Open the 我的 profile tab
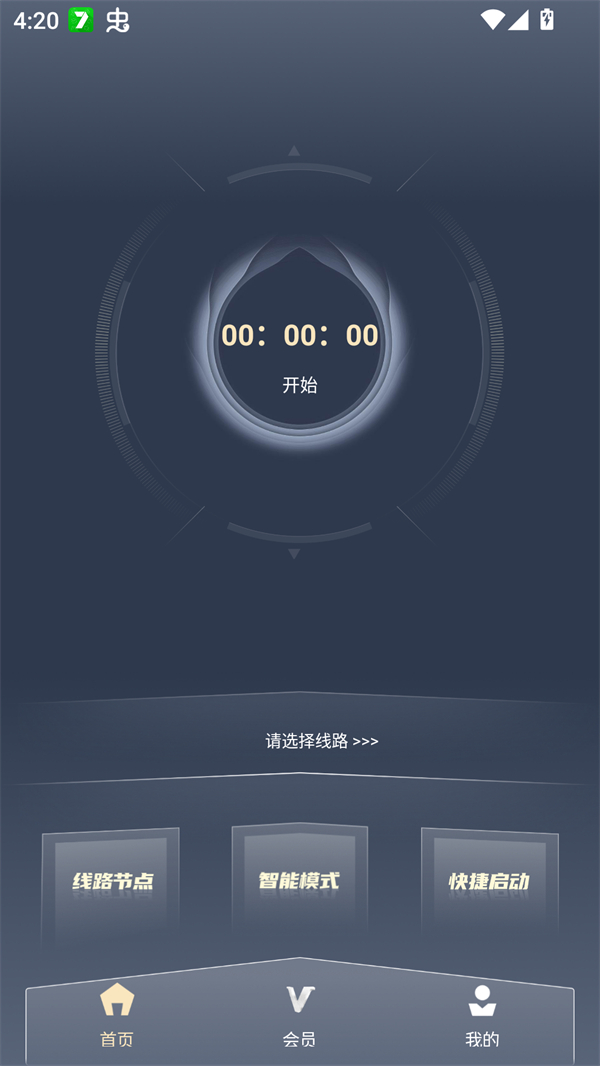The height and width of the screenshot is (1066, 600). pos(482,1015)
